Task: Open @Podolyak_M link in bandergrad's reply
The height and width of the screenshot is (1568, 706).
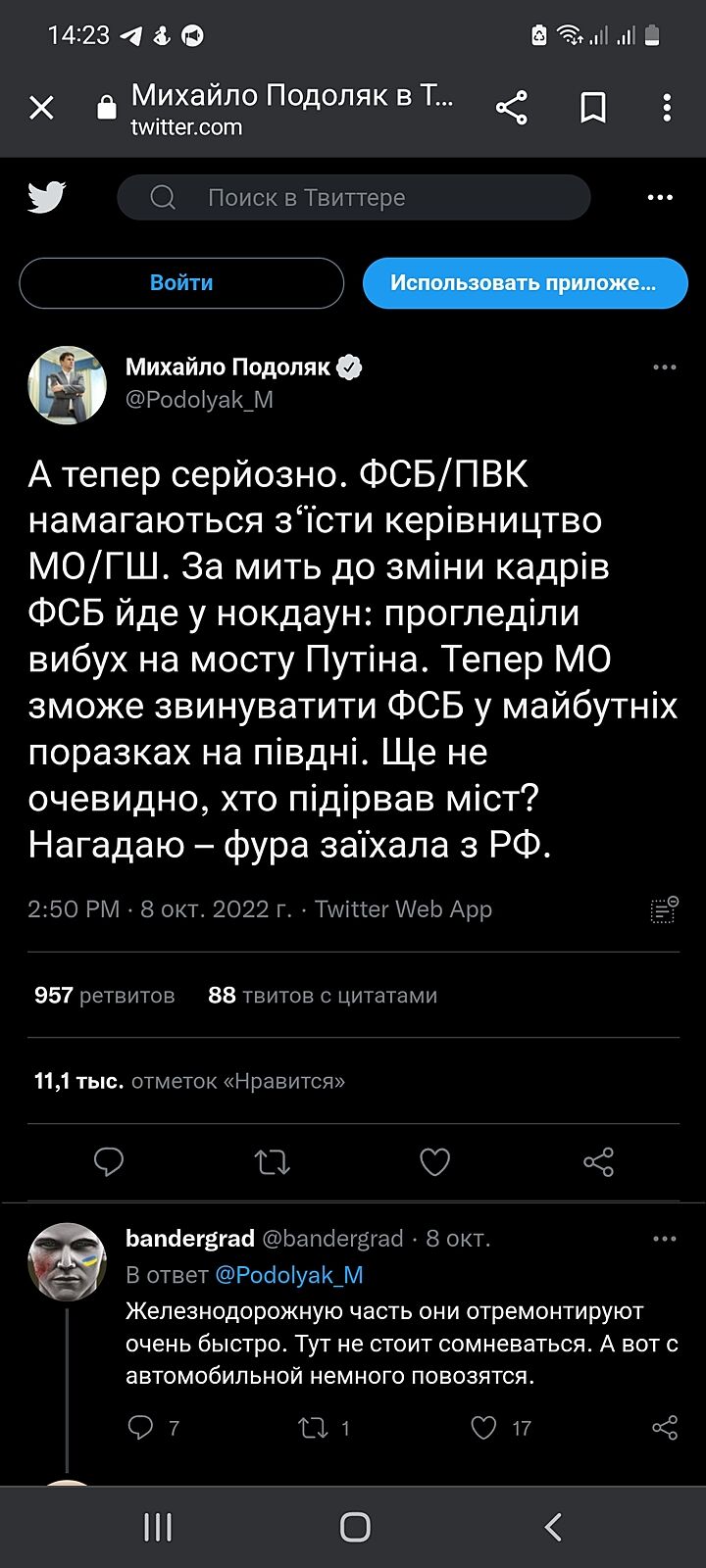Action: 288,1275
